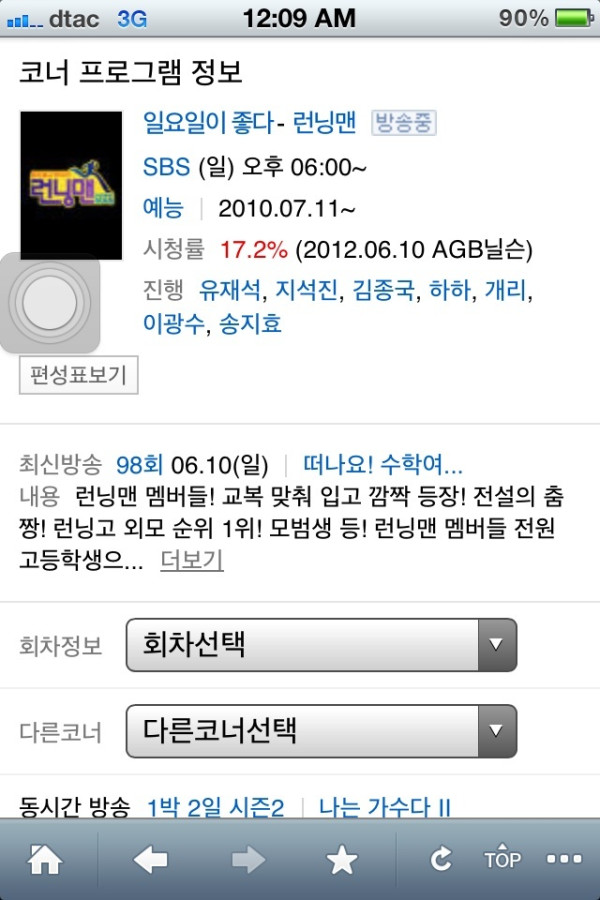Open latest episode 98회 link
This screenshot has width=600, height=900.
click(x=139, y=465)
